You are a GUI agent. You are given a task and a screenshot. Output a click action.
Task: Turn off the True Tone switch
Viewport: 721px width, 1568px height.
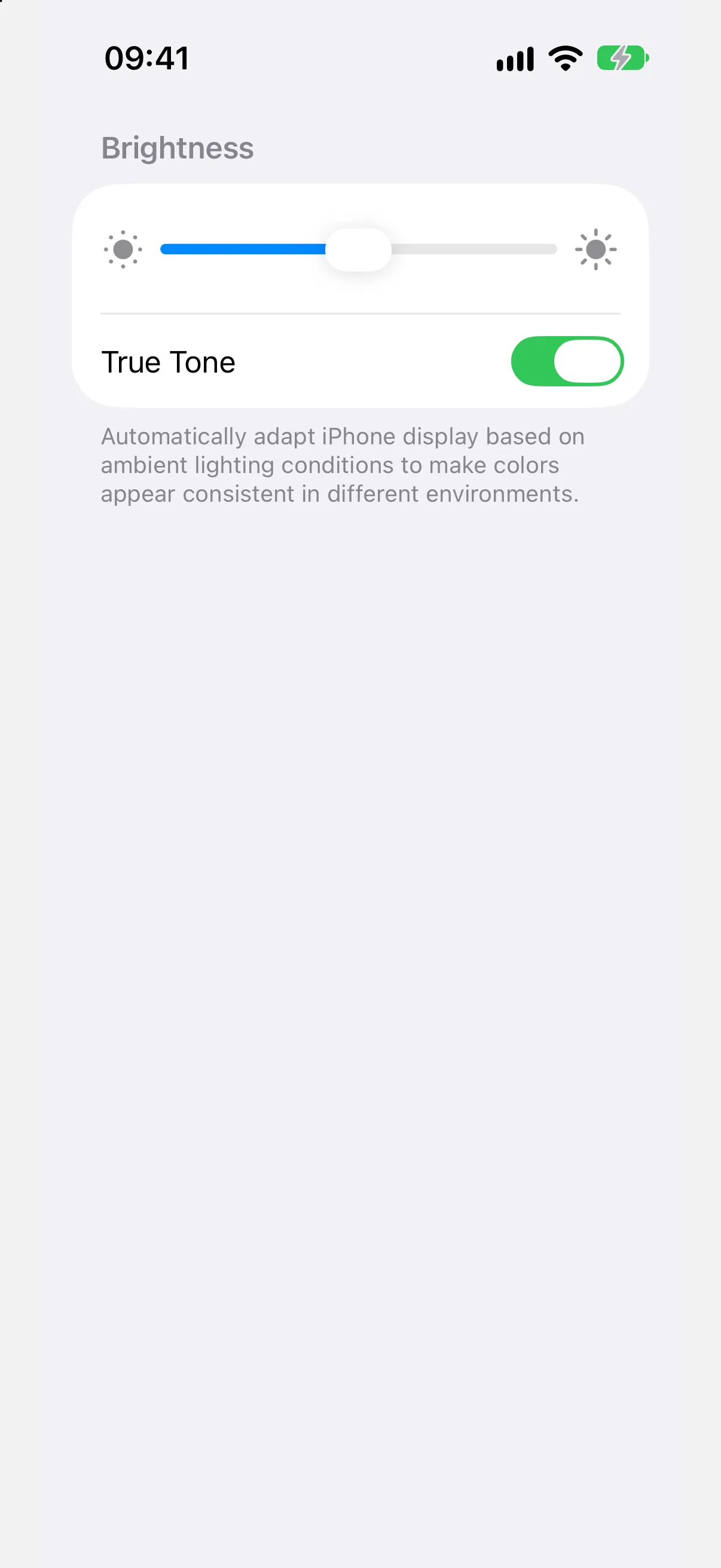click(x=567, y=361)
